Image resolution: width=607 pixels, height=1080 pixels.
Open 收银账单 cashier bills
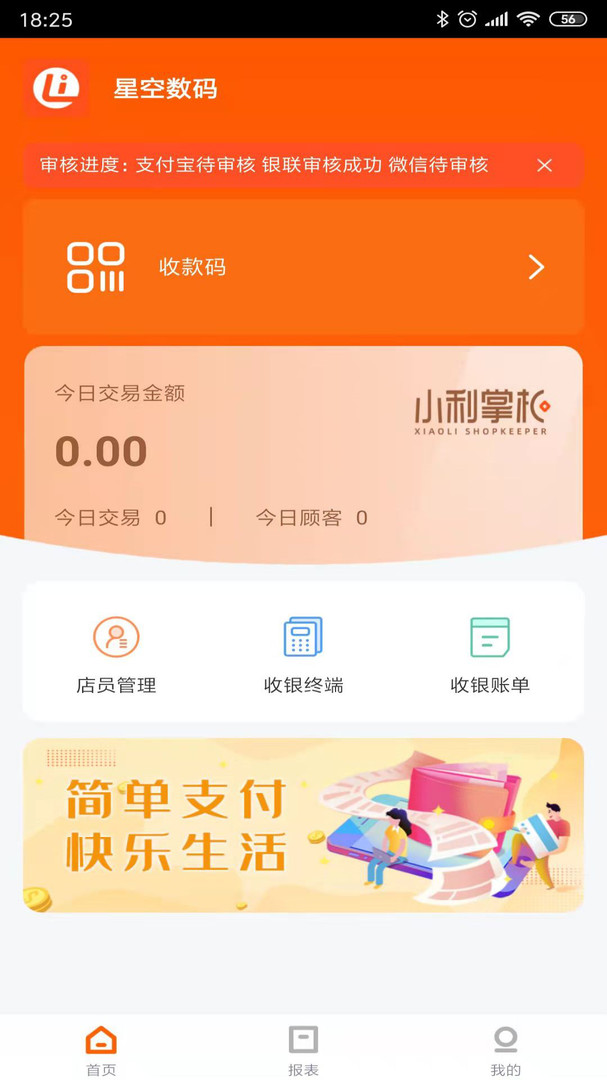pyautogui.click(x=490, y=654)
